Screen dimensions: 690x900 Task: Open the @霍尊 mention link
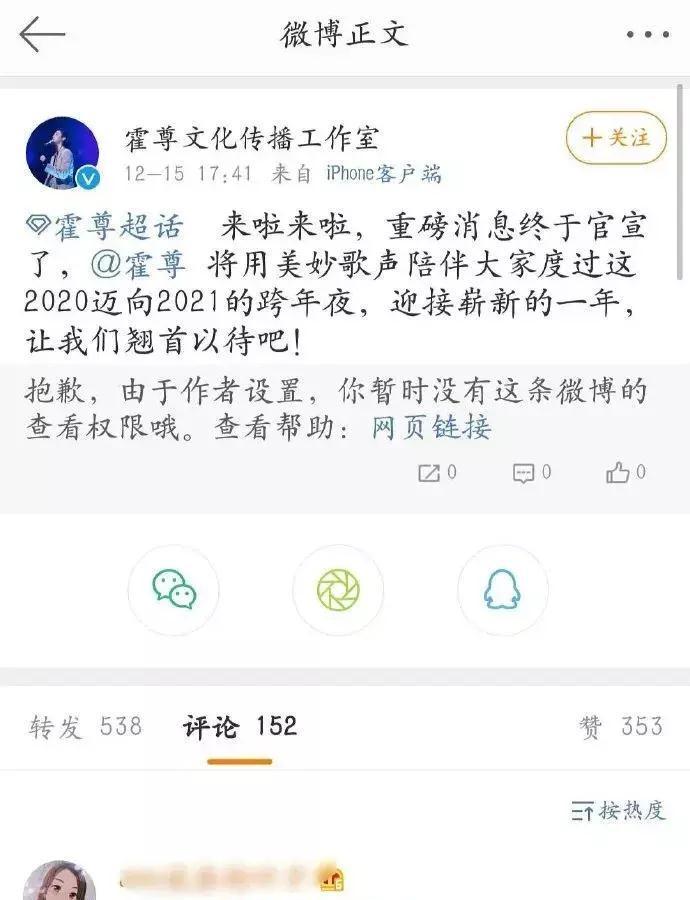pyautogui.click(x=138, y=266)
